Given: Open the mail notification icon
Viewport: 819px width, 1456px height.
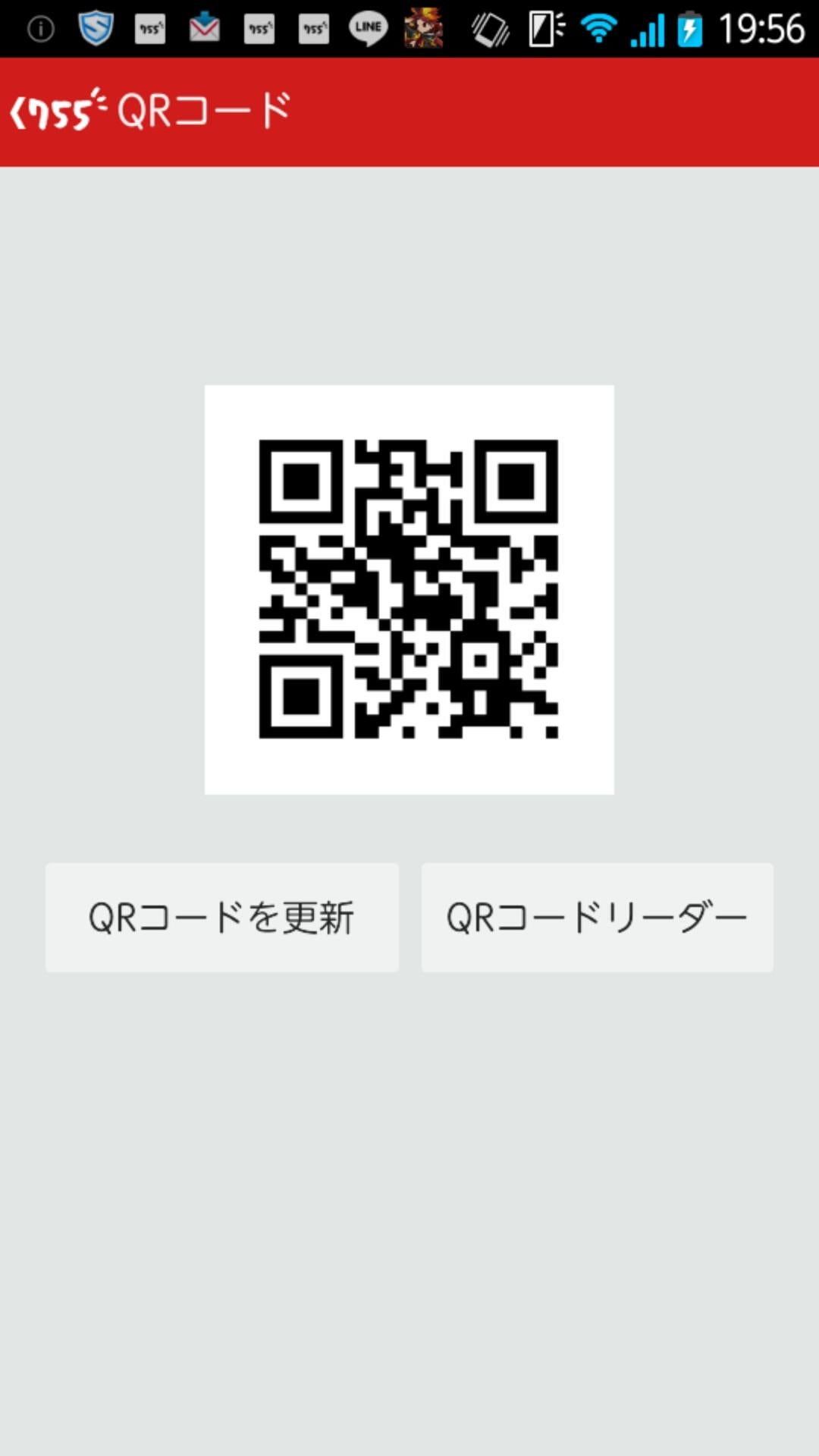Looking at the screenshot, I should tap(203, 29).
